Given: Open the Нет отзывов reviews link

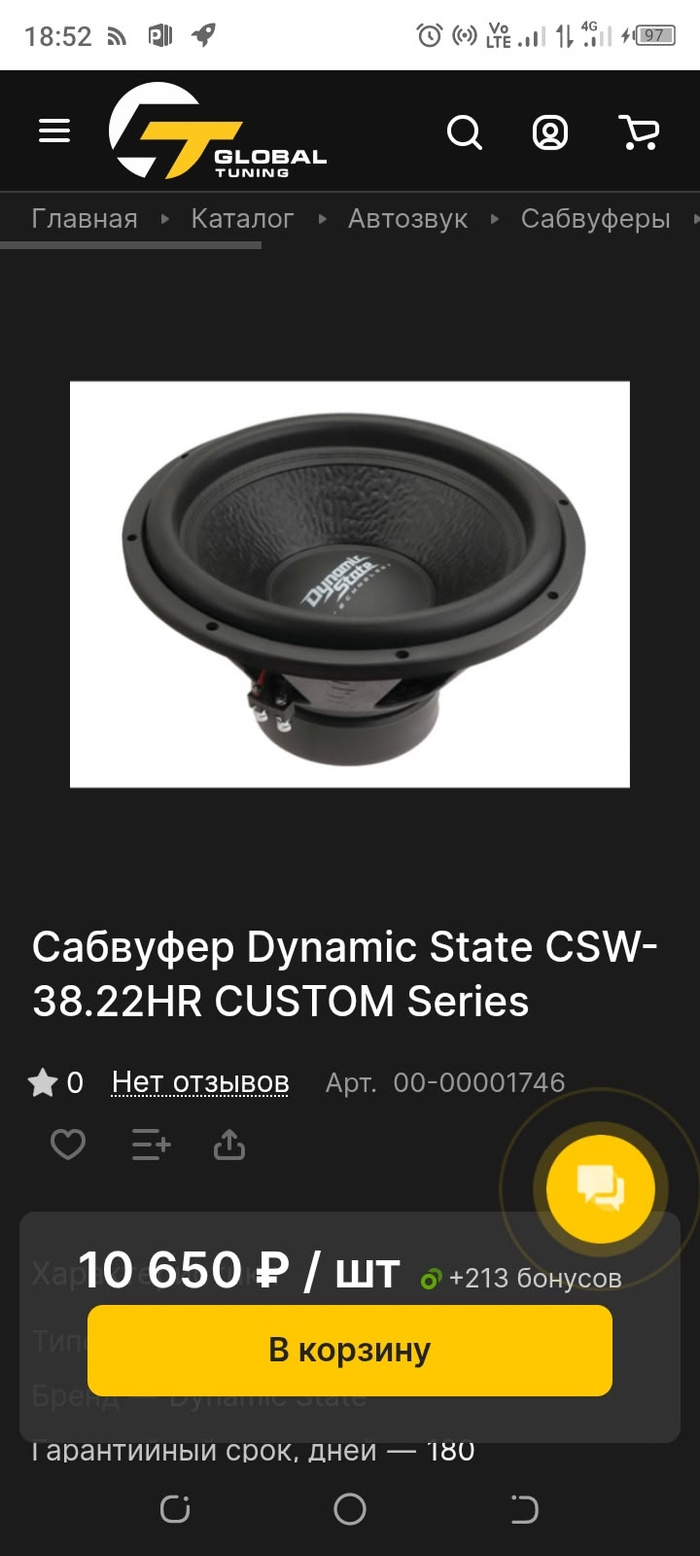Looking at the screenshot, I should (200, 1082).
